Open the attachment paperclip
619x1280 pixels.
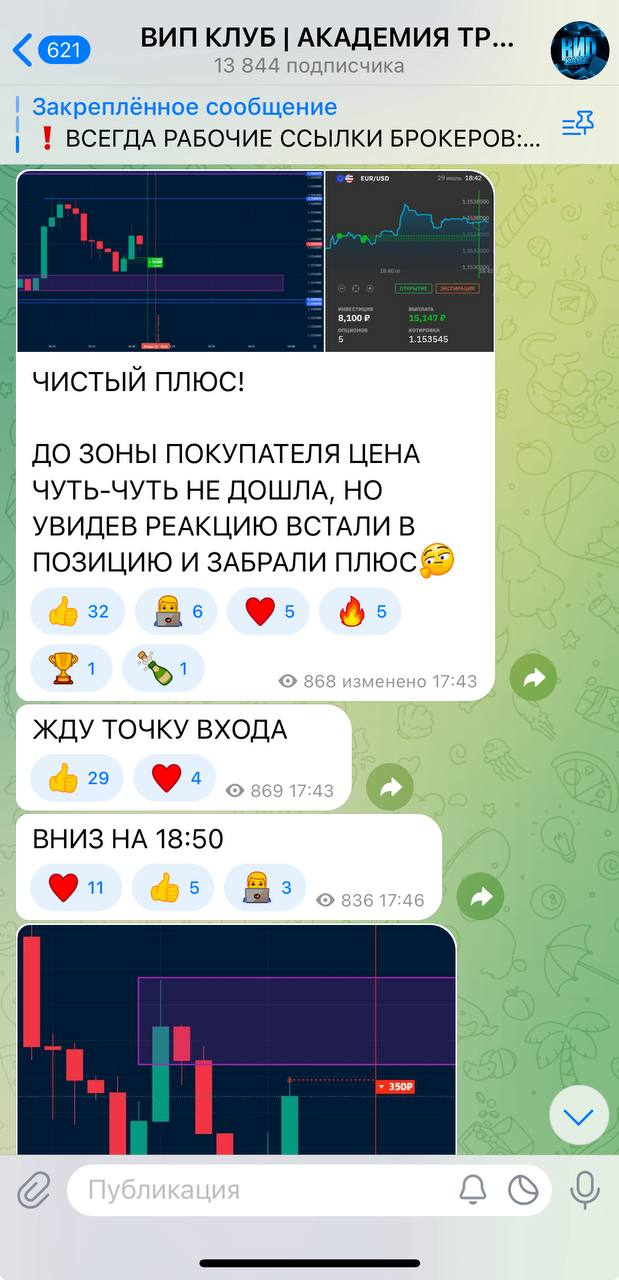tap(35, 1190)
